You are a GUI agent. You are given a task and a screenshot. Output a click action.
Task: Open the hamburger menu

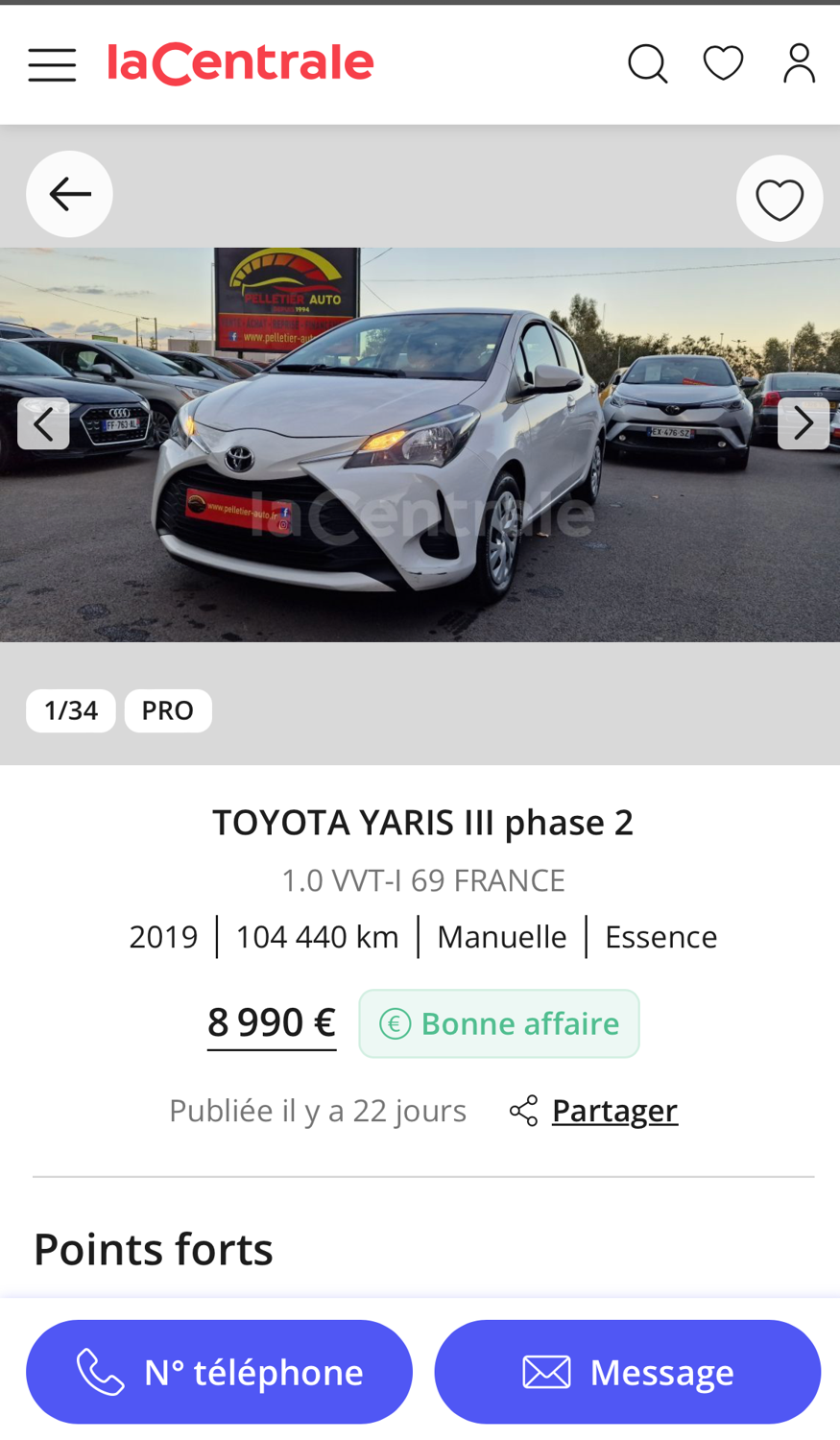[x=52, y=64]
